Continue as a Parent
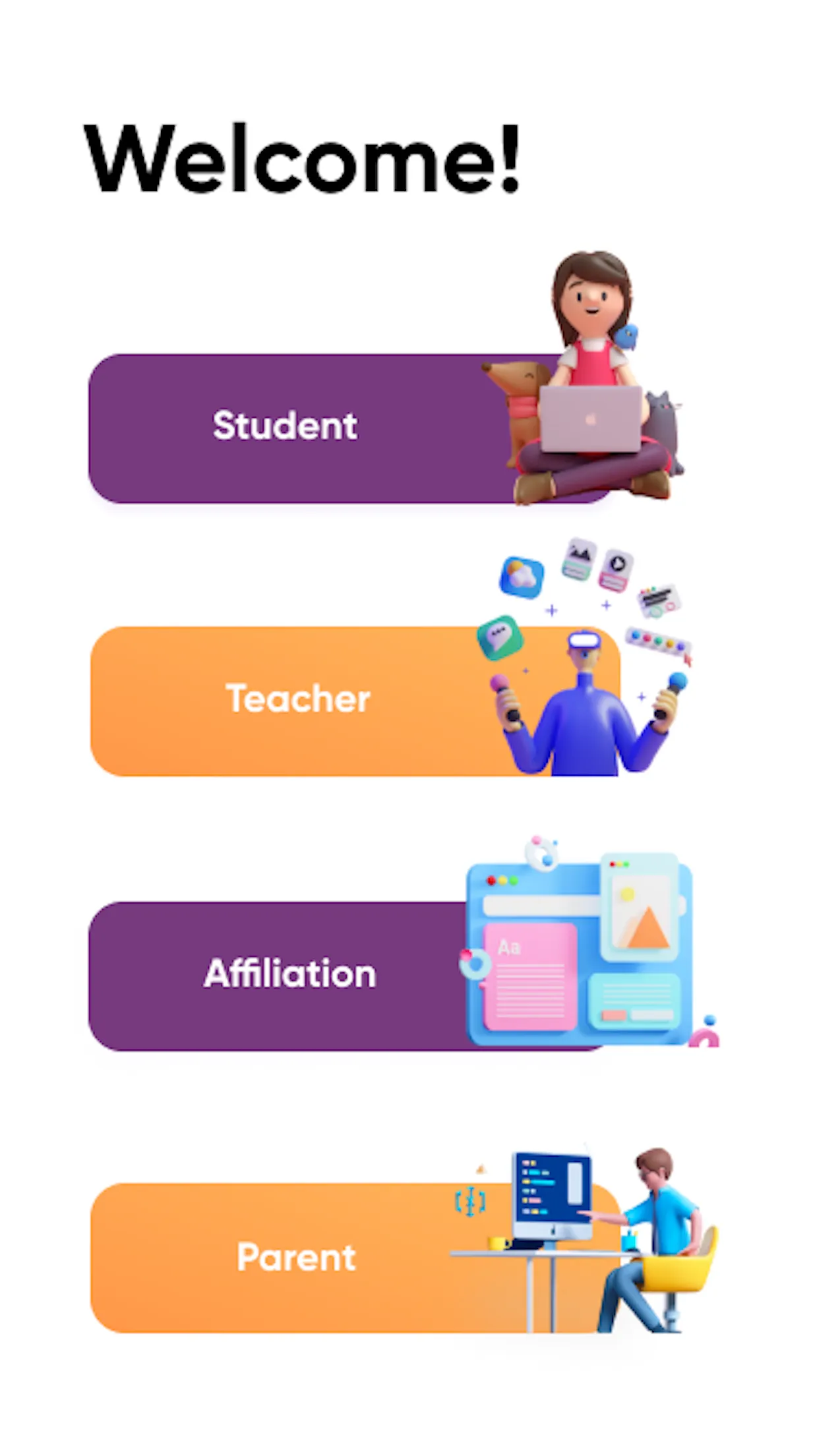Viewport: 813px width, 1456px height. click(297, 1258)
